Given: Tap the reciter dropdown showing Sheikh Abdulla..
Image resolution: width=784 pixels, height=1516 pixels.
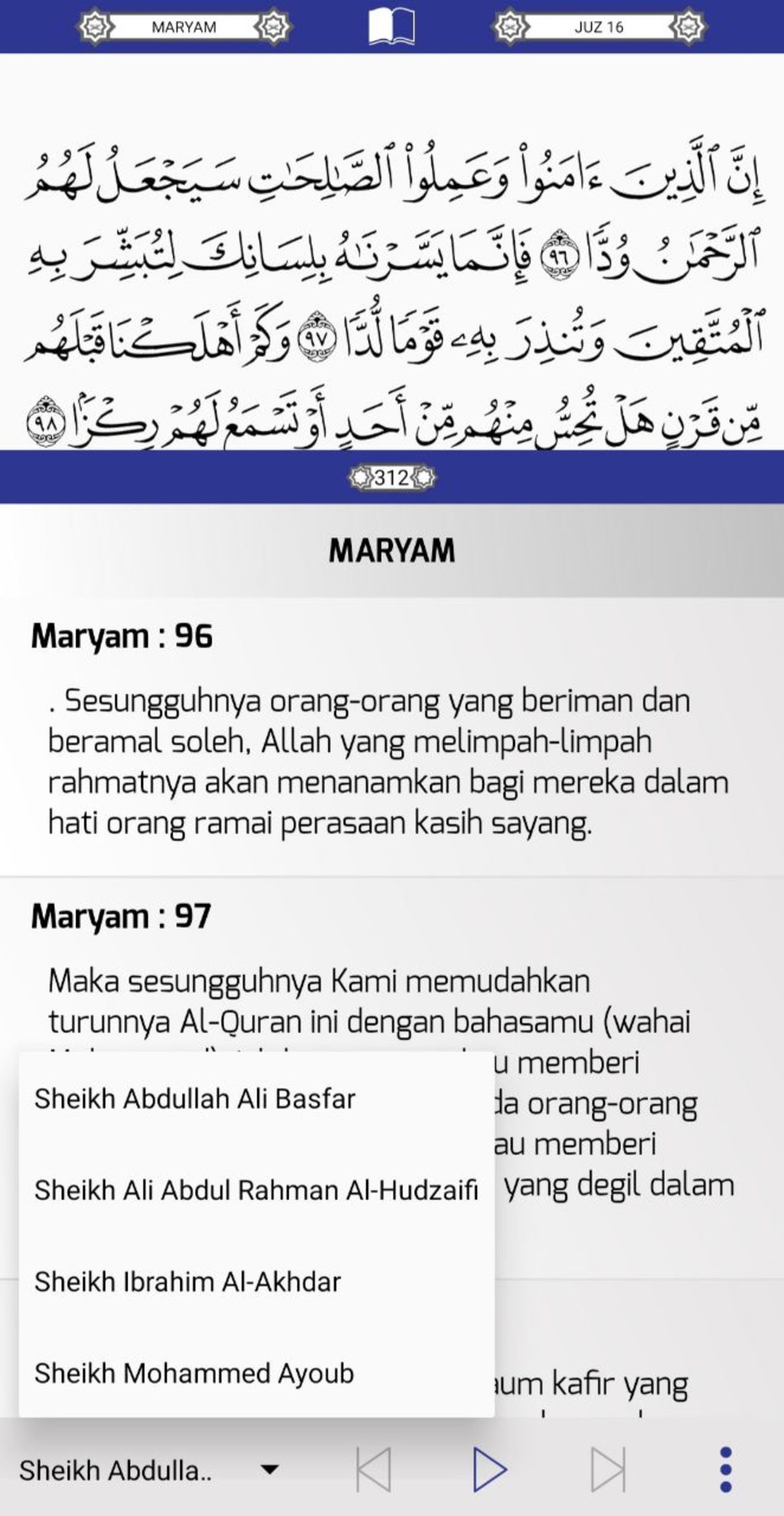Looking at the screenshot, I should (x=150, y=1470).
